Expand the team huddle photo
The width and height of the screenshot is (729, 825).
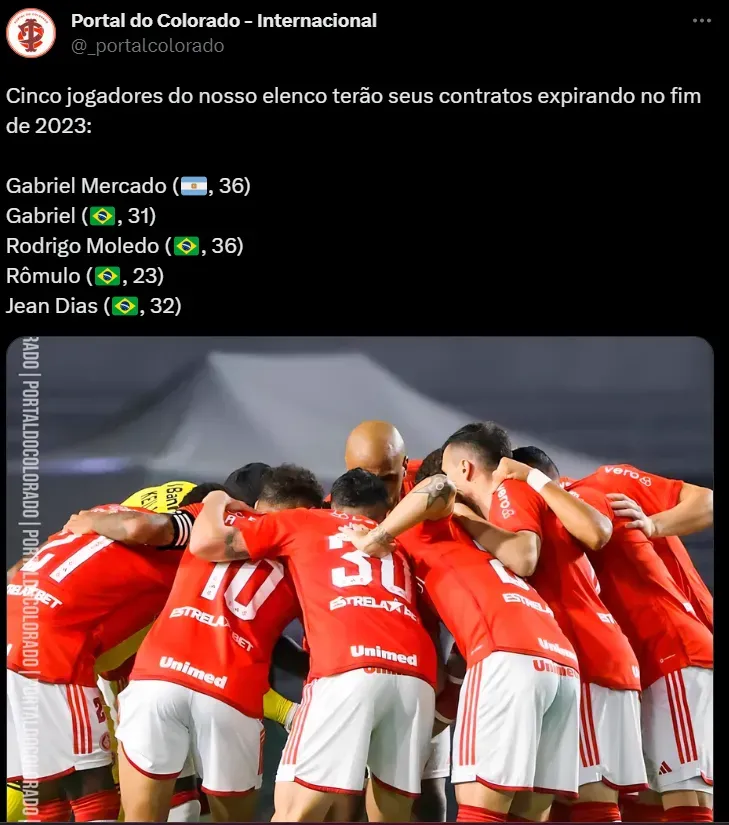click(360, 580)
